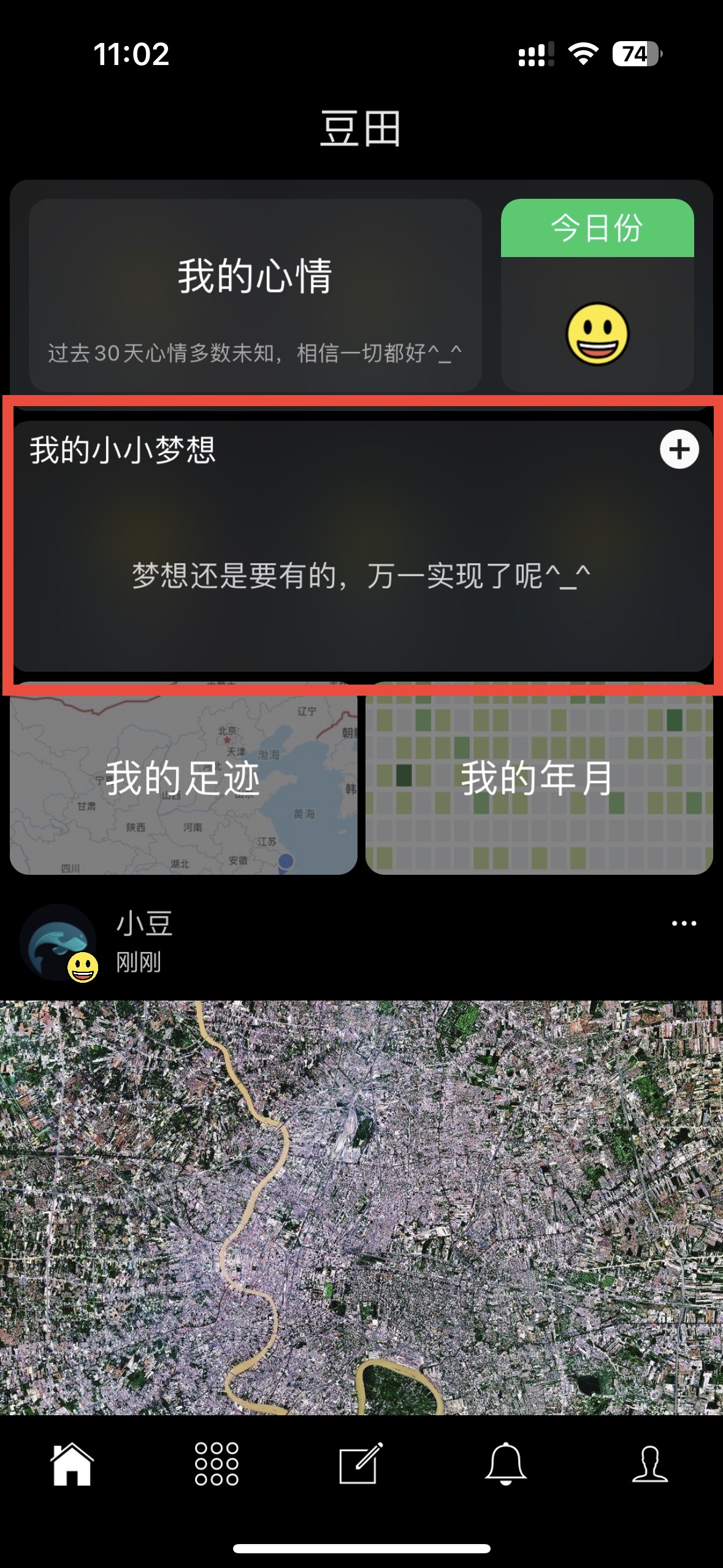Add a new dream with the plus icon
The image size is (723, 1568).
click(x=679, y=450)
